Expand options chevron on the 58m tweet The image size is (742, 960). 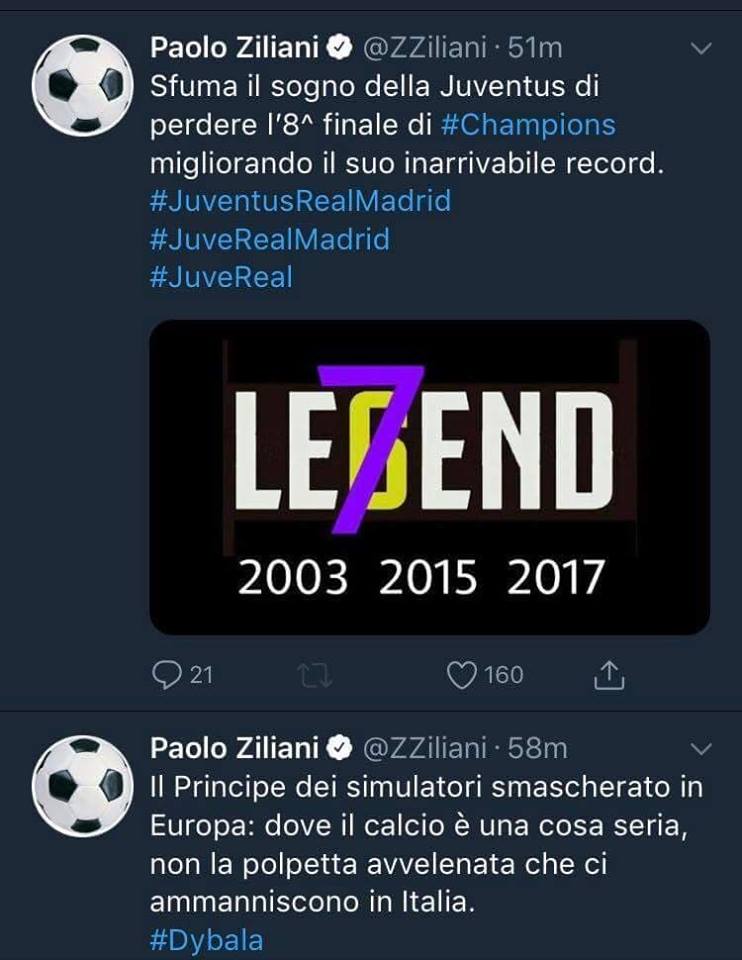[x=702, y=748]
